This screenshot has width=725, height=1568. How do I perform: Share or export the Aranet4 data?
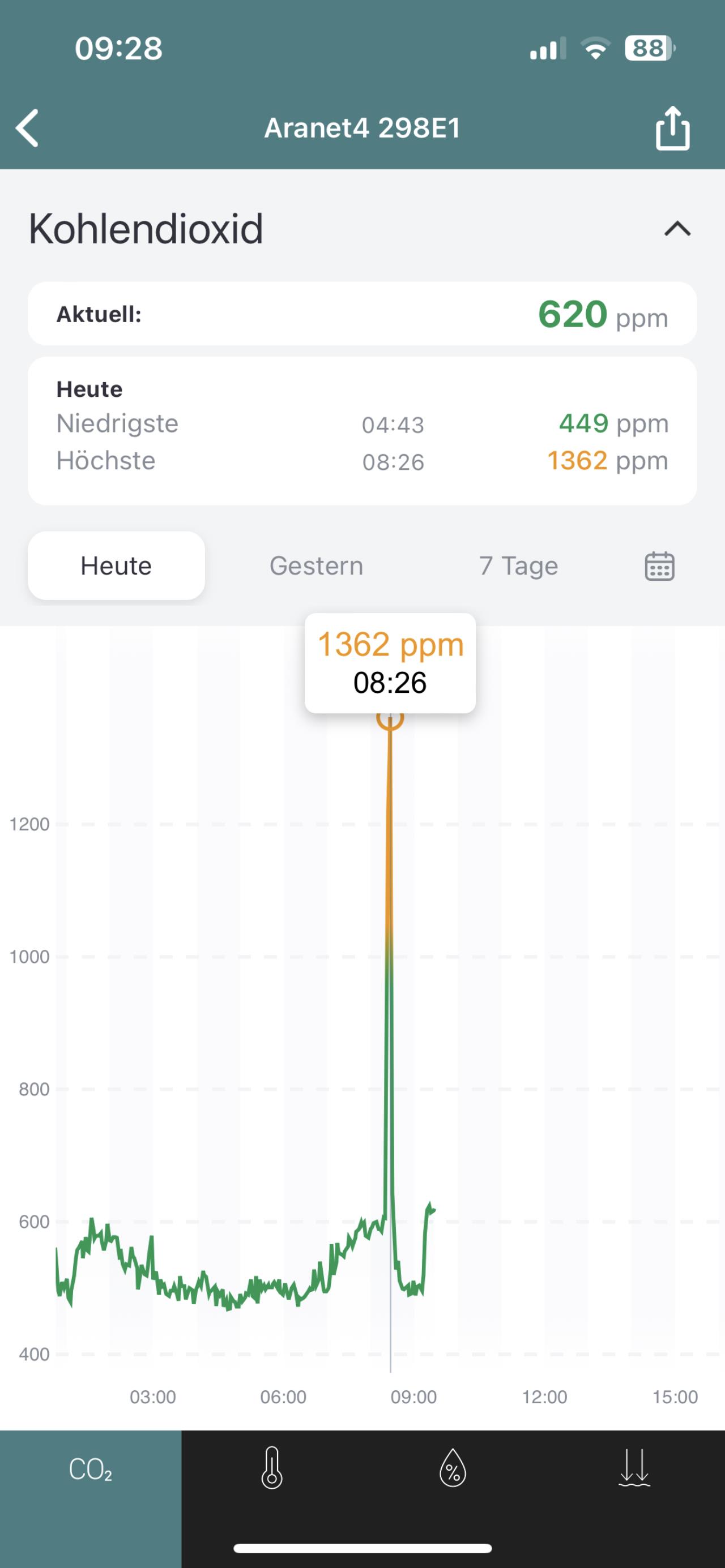pos(672,128)
